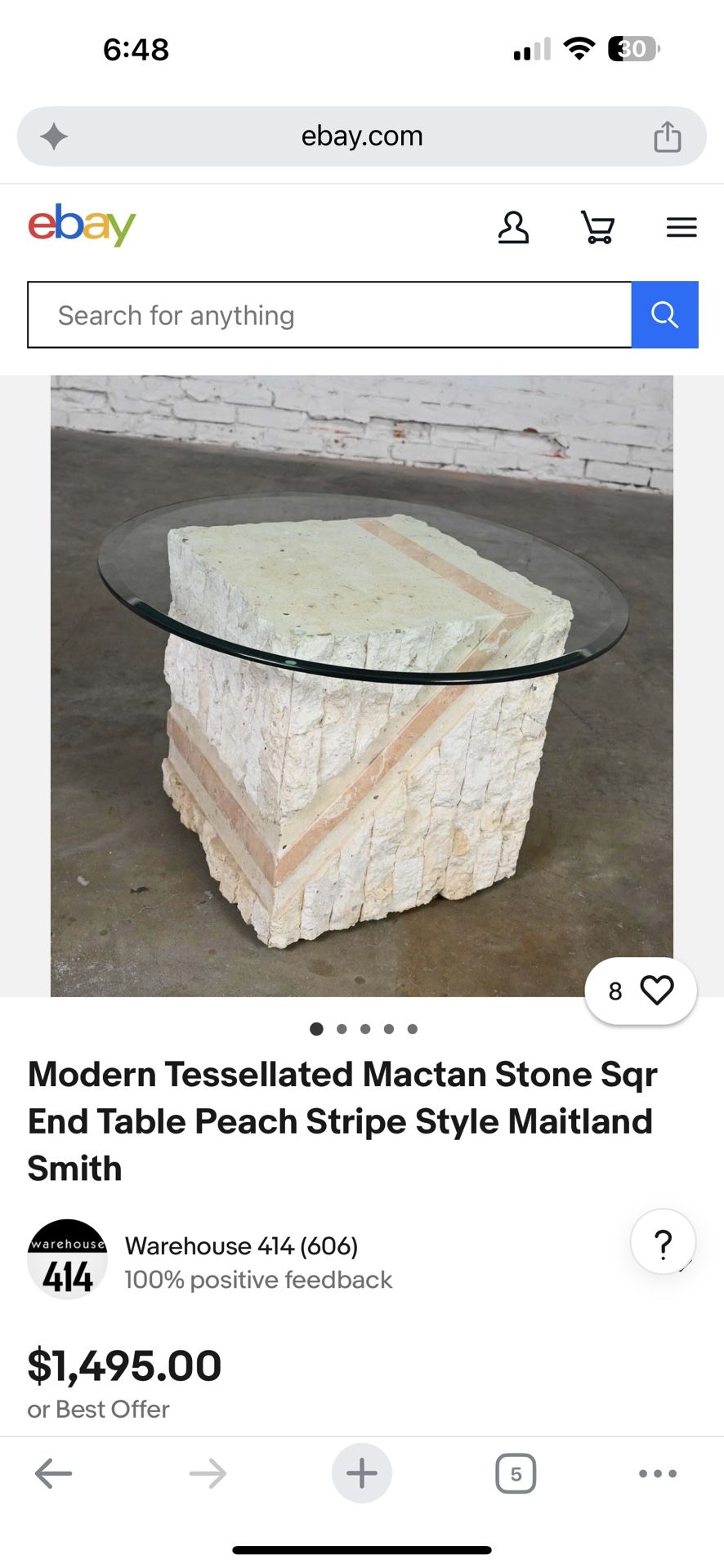
Task: Open the browser more options menu
Action: pyautogui.click(x=658, y=1474)
